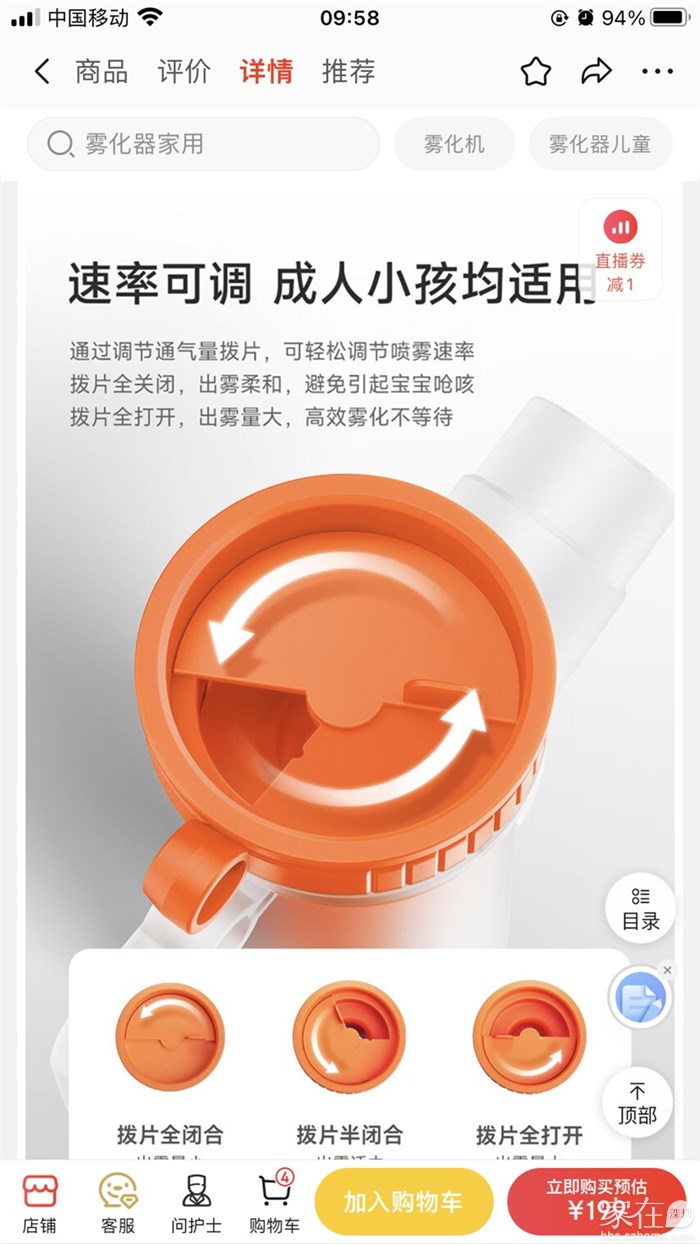Close the floating document widget
Viewport: 700px width, 1244px height.
coord(668,970)
